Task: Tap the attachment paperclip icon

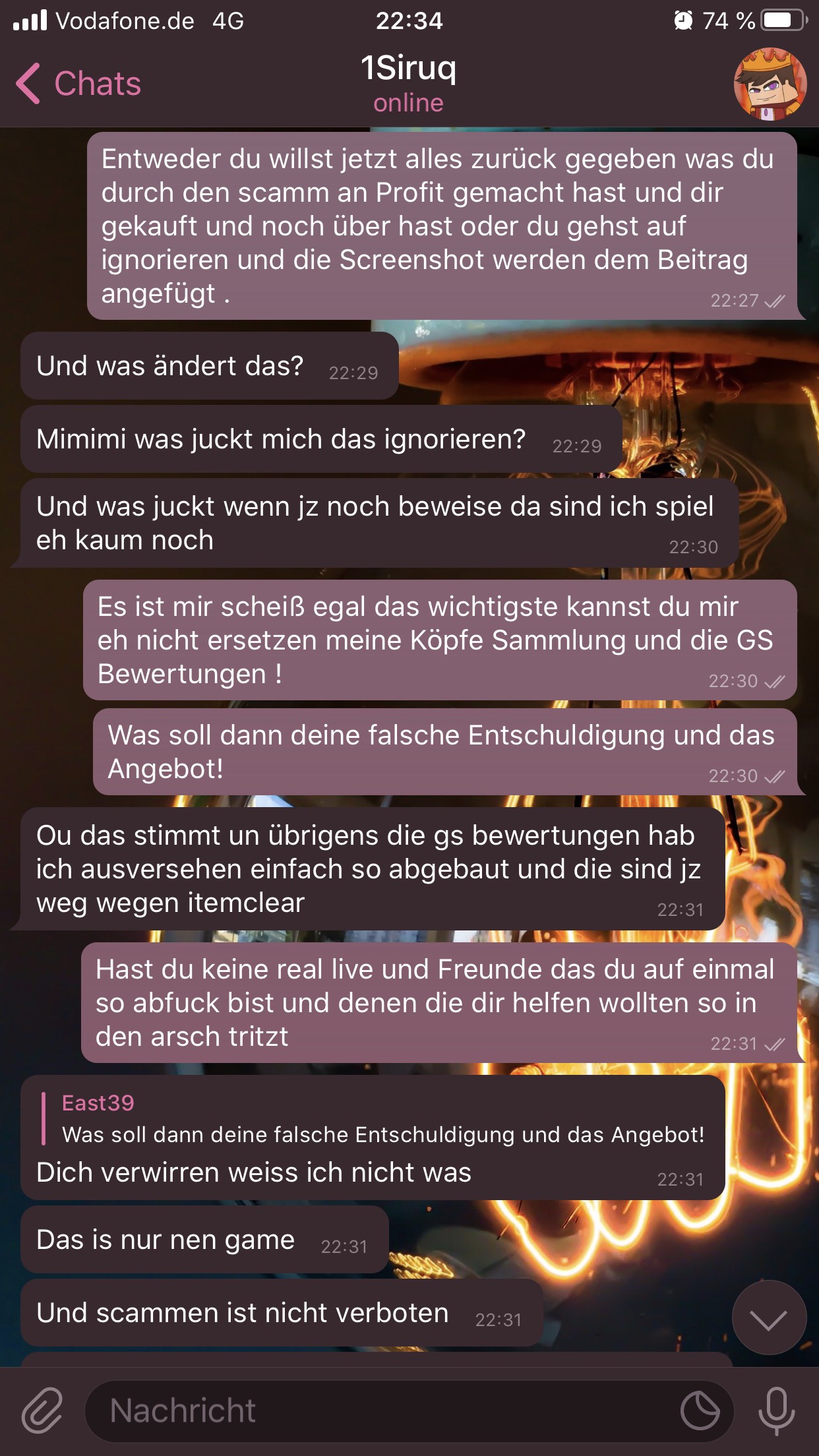Action: (x=42, y=1410)
